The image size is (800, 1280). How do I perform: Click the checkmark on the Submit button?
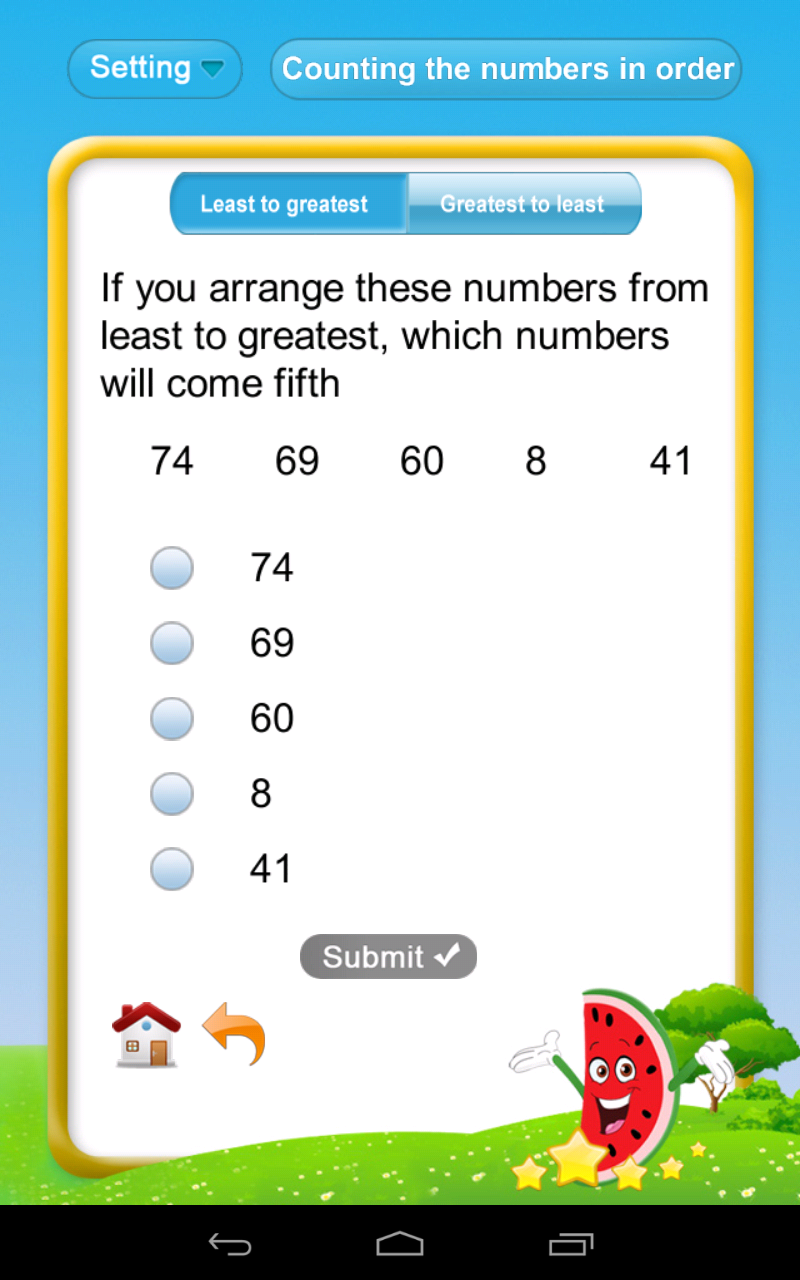click(446, 955)
